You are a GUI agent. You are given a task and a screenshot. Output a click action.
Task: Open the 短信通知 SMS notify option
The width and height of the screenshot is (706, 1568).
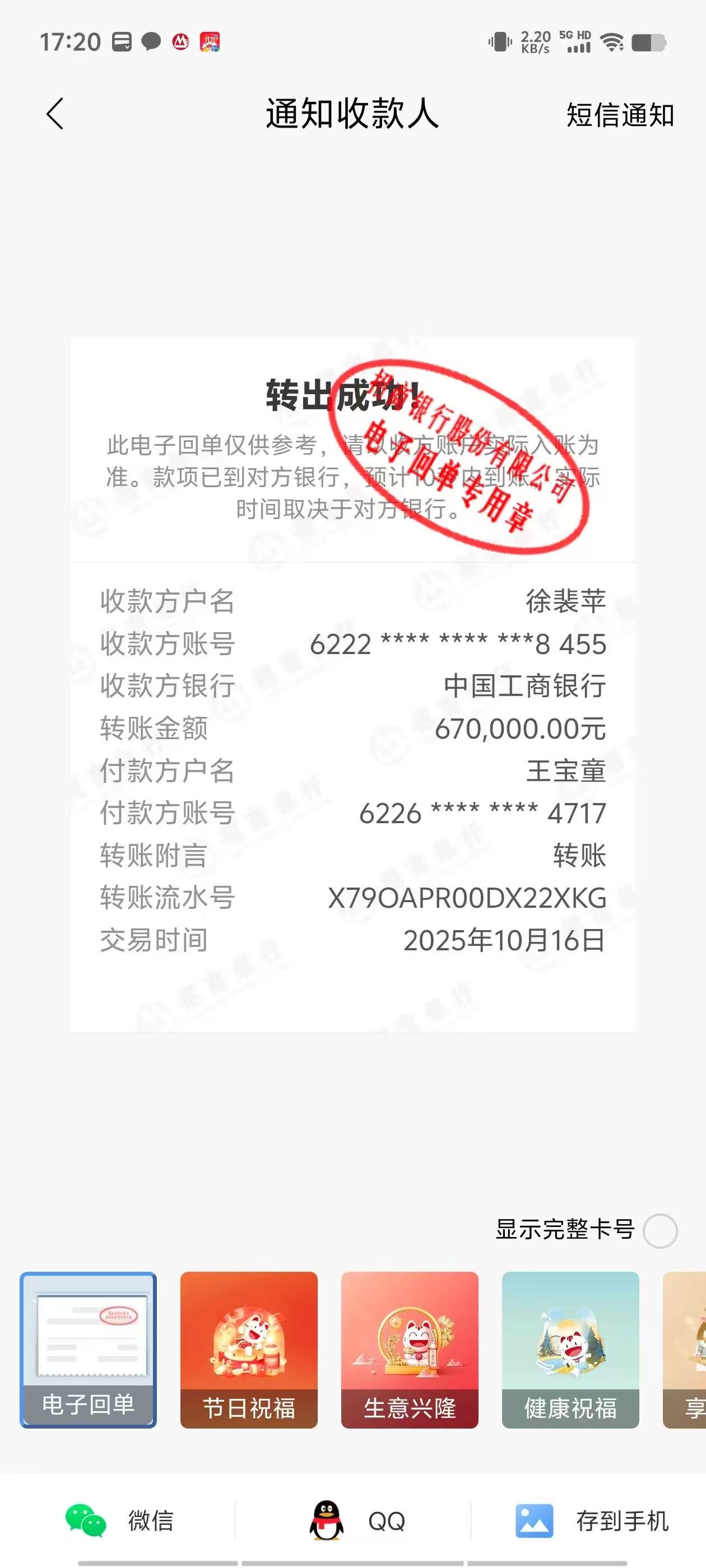coord(620,115)
